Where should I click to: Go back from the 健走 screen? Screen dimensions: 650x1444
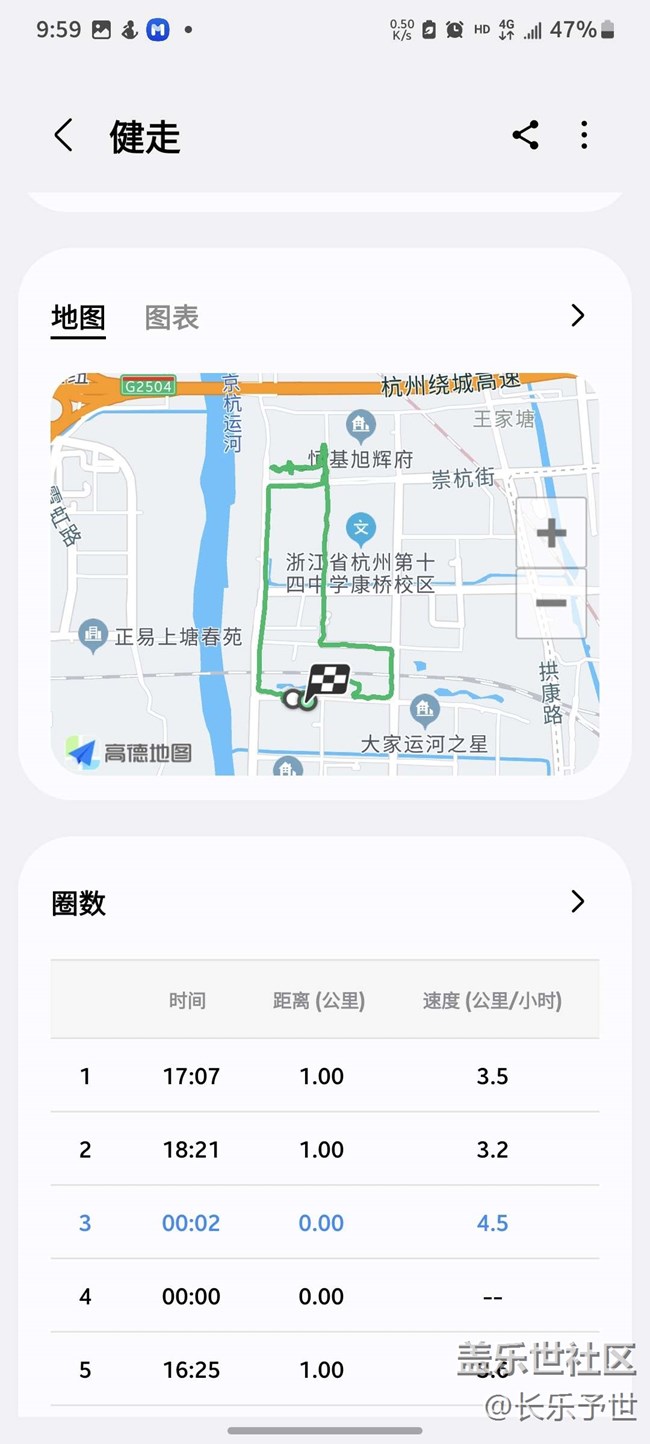pyautogui.click(x=63, y=136)
